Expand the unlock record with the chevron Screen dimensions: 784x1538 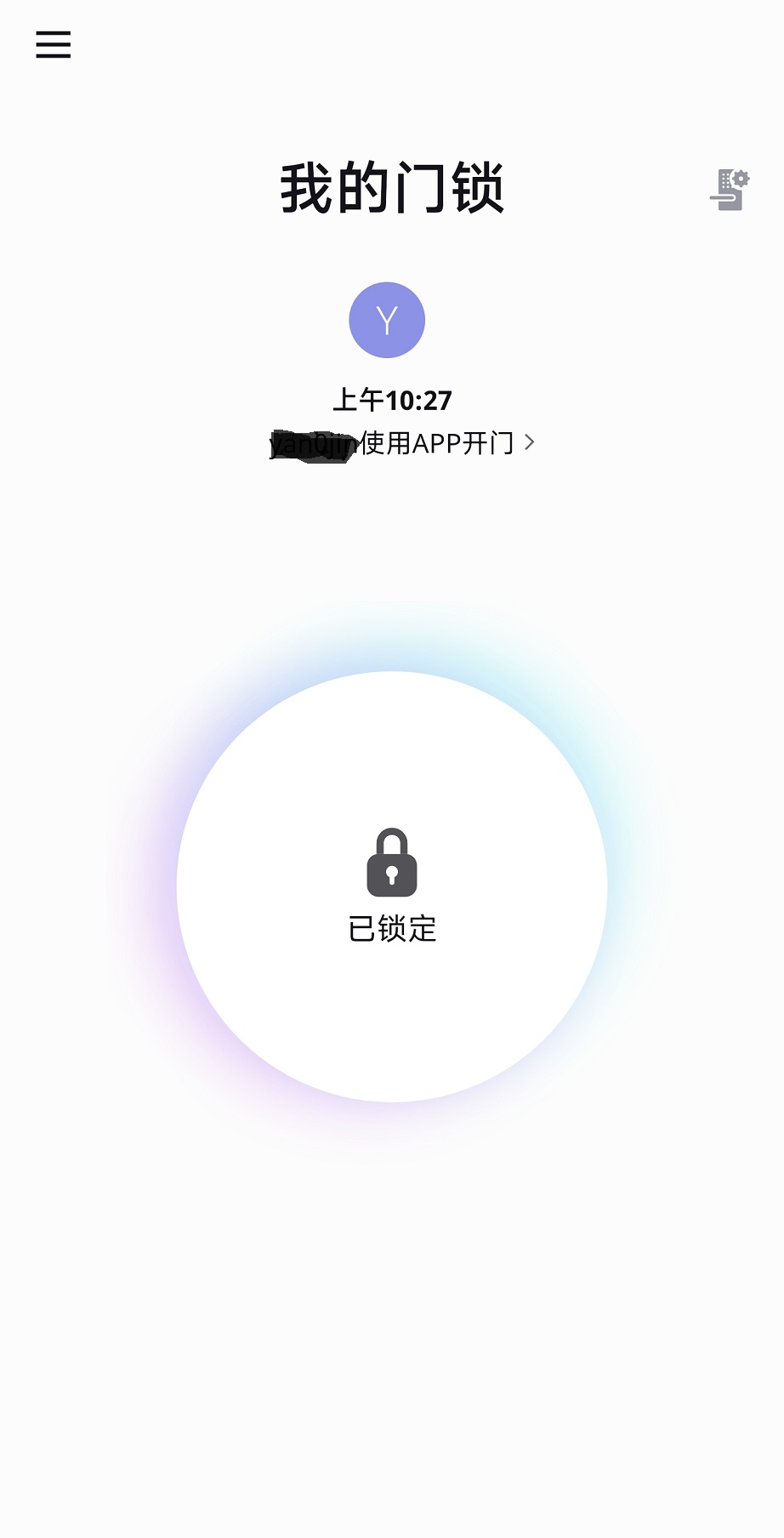(x=531, y=443)
